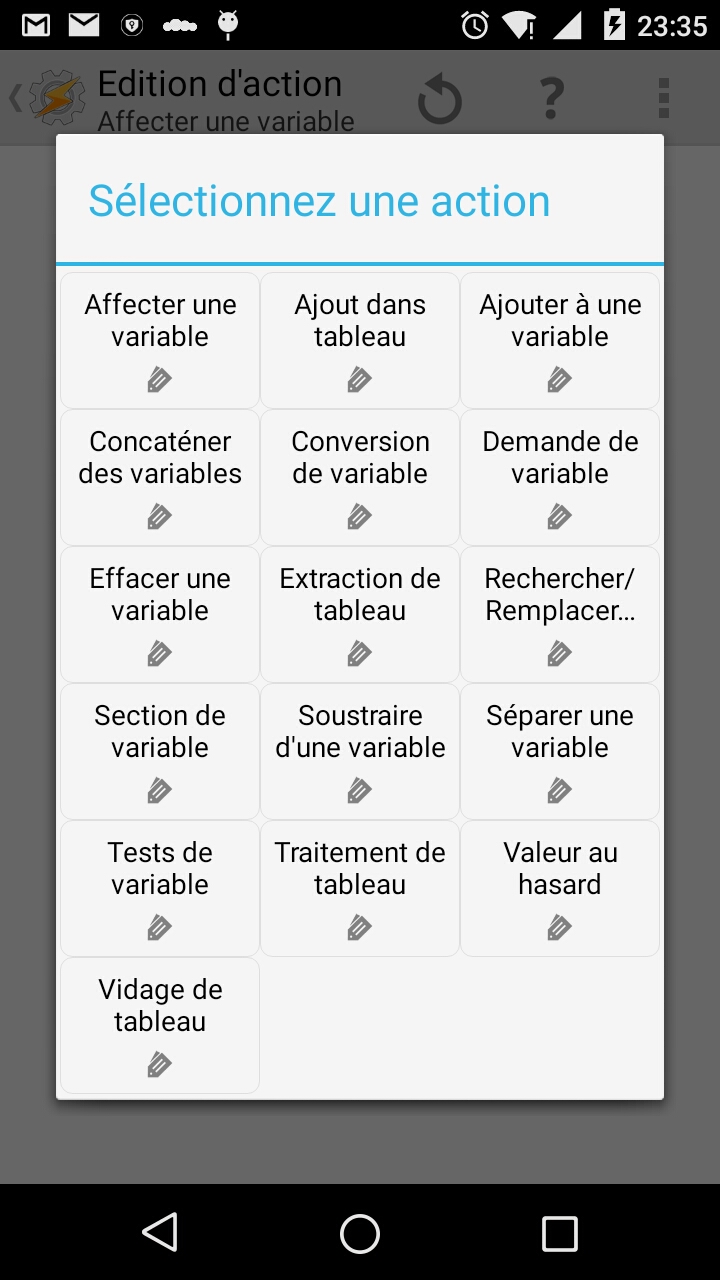The image size is (720, 1280).
Task: Choose 'Ajout dans tableau' action
Action: (x=360, y=340)
